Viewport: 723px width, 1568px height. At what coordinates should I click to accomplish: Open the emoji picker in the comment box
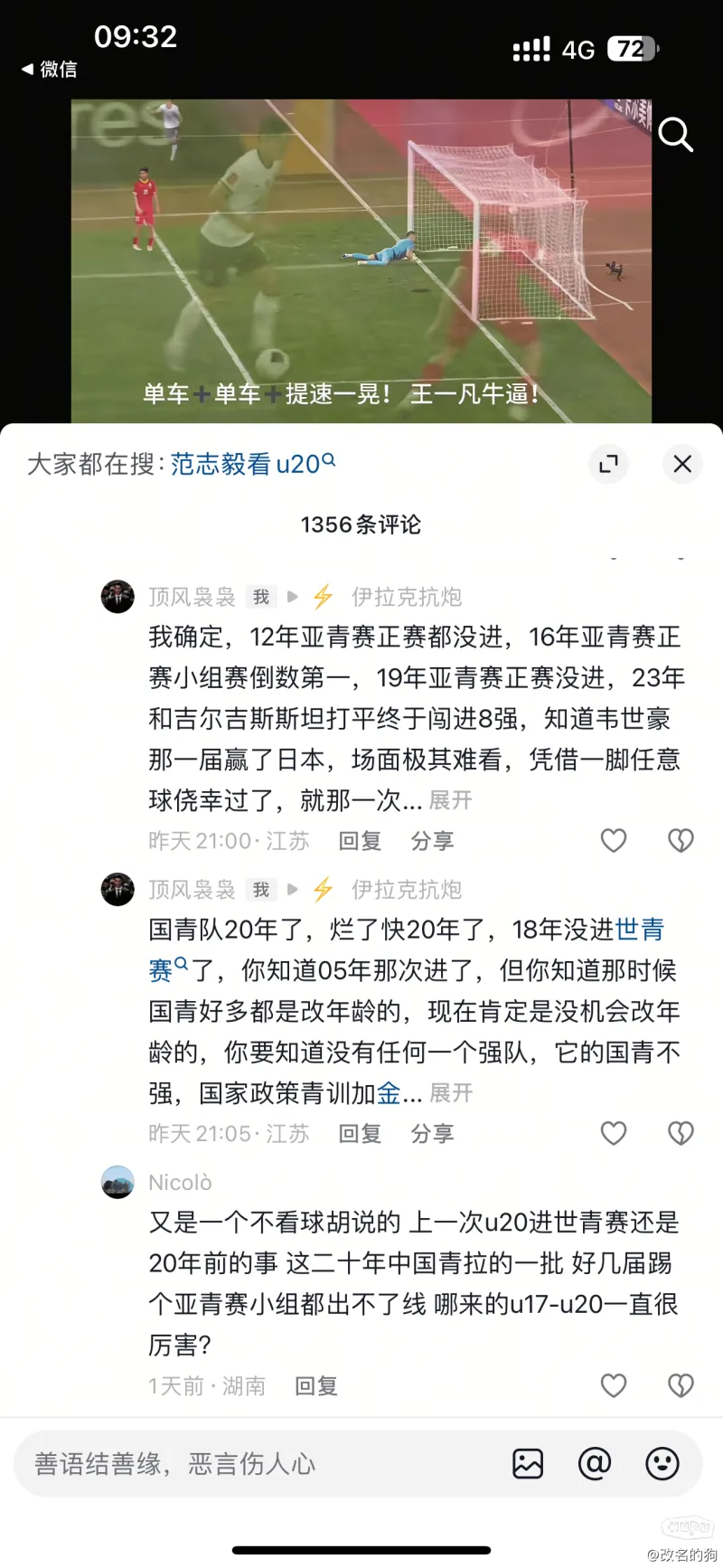pyautogui.click(x=662, y=1463)
